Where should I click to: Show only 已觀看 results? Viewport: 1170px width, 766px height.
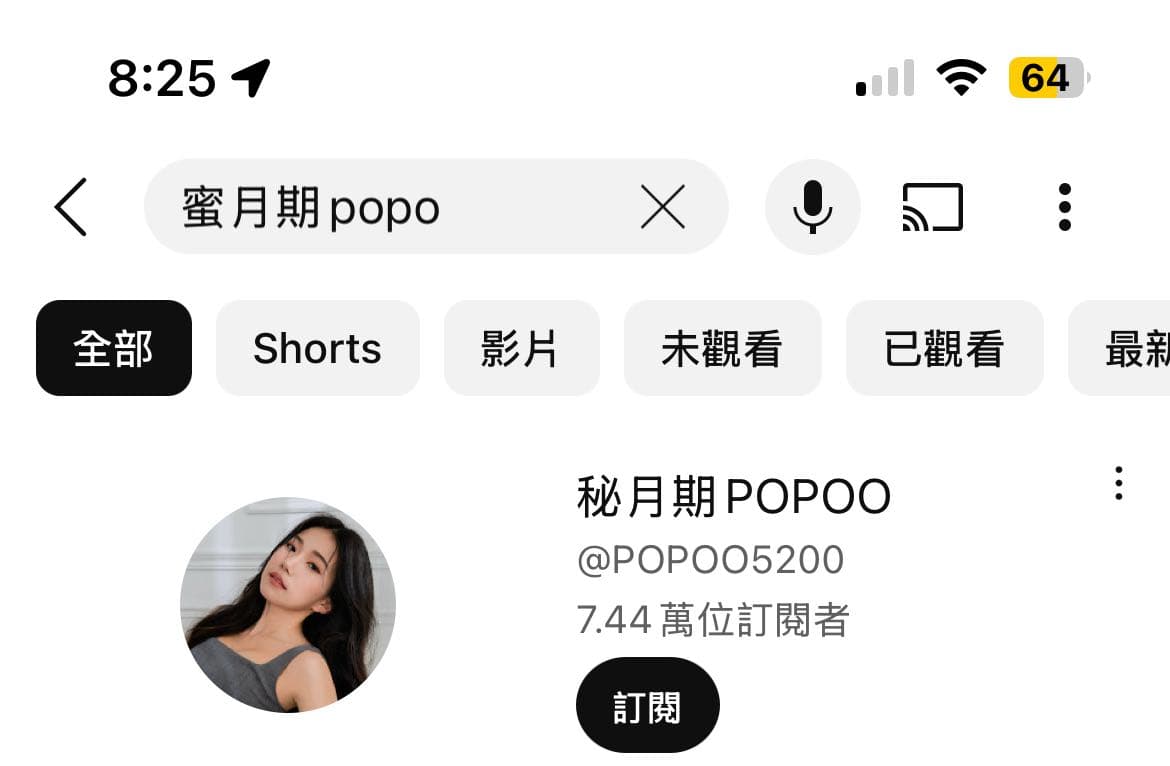(x=944, y=348)
